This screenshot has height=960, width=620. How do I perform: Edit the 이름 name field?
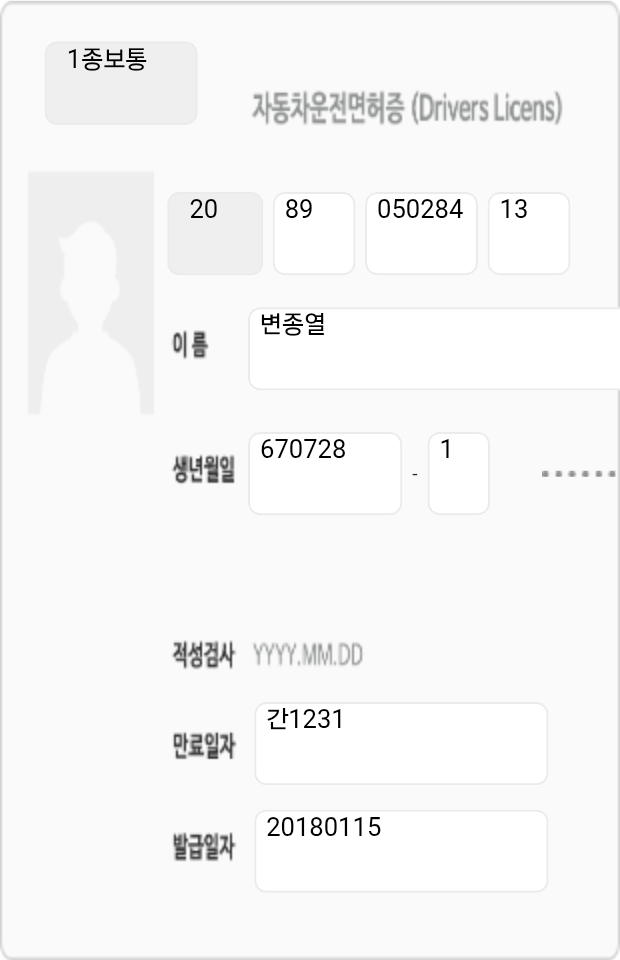[434, 348]
